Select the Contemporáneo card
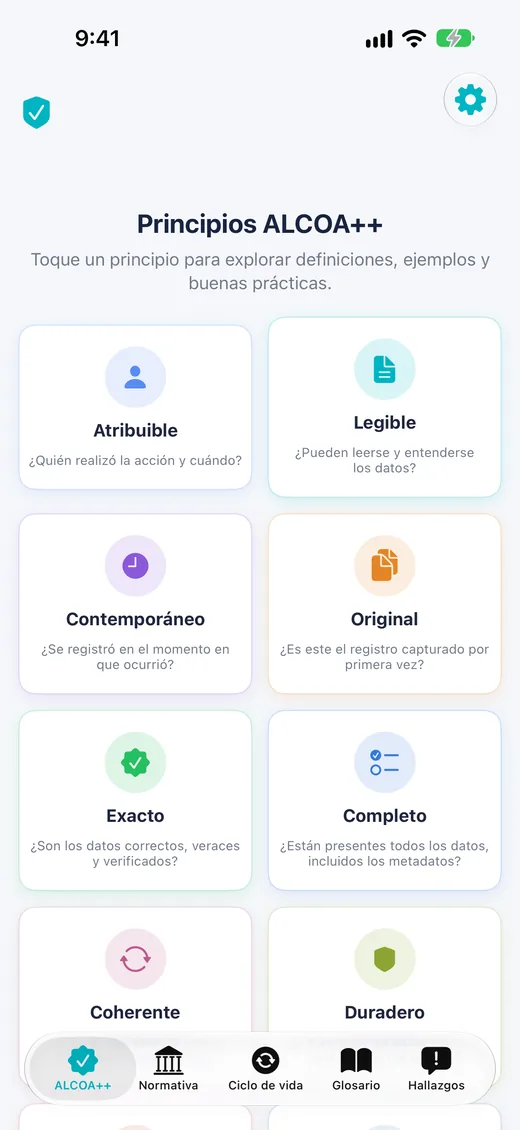The image size is (520, 1130). point(135,604)
